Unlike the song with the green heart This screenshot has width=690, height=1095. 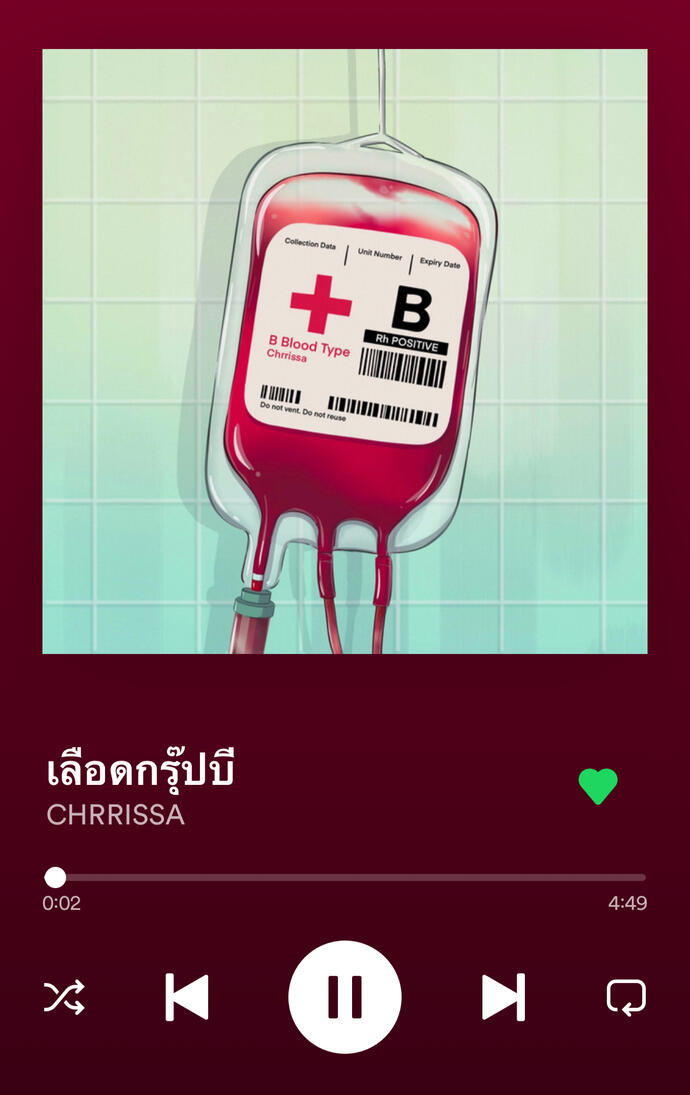pyautogui.click(x=598, y=786)
